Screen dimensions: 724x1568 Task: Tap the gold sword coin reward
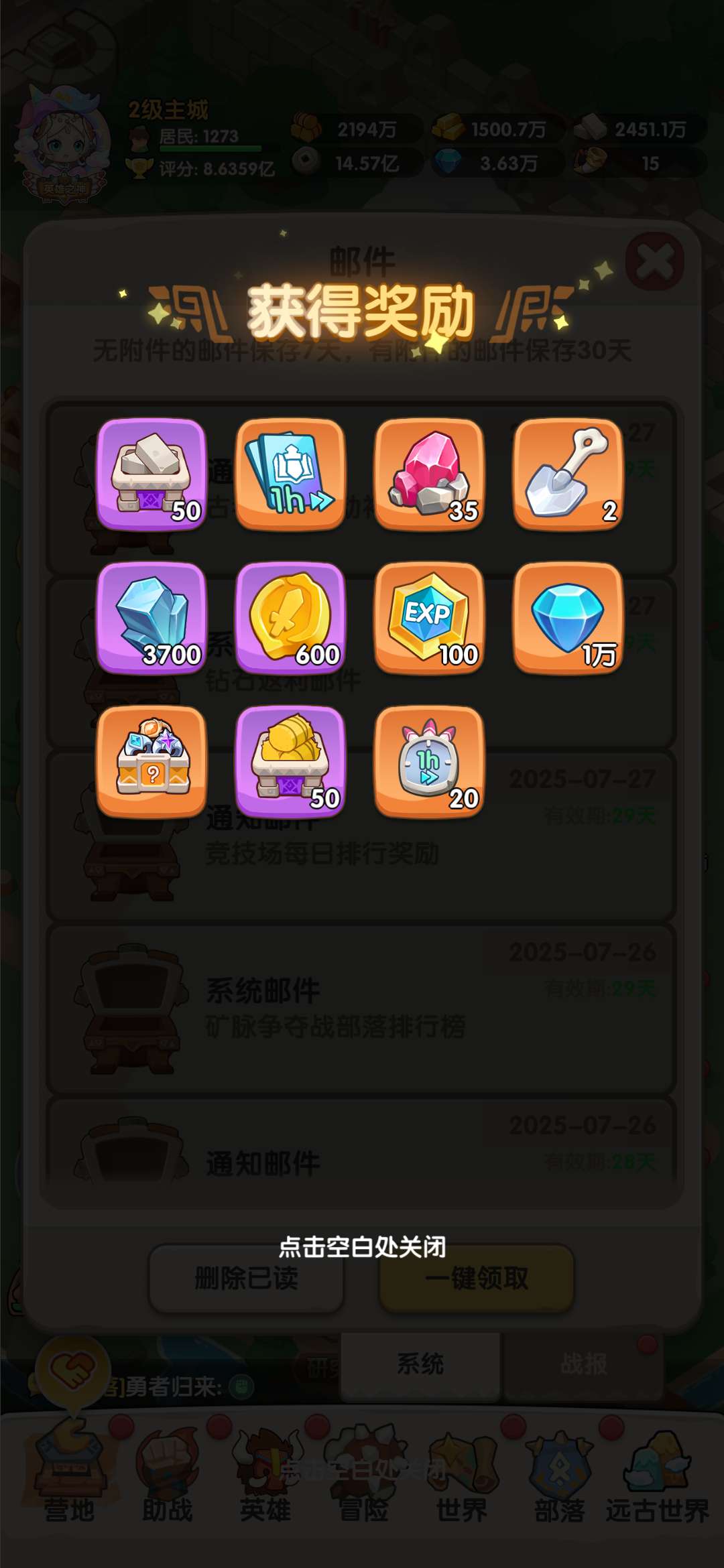click(290, 618)
